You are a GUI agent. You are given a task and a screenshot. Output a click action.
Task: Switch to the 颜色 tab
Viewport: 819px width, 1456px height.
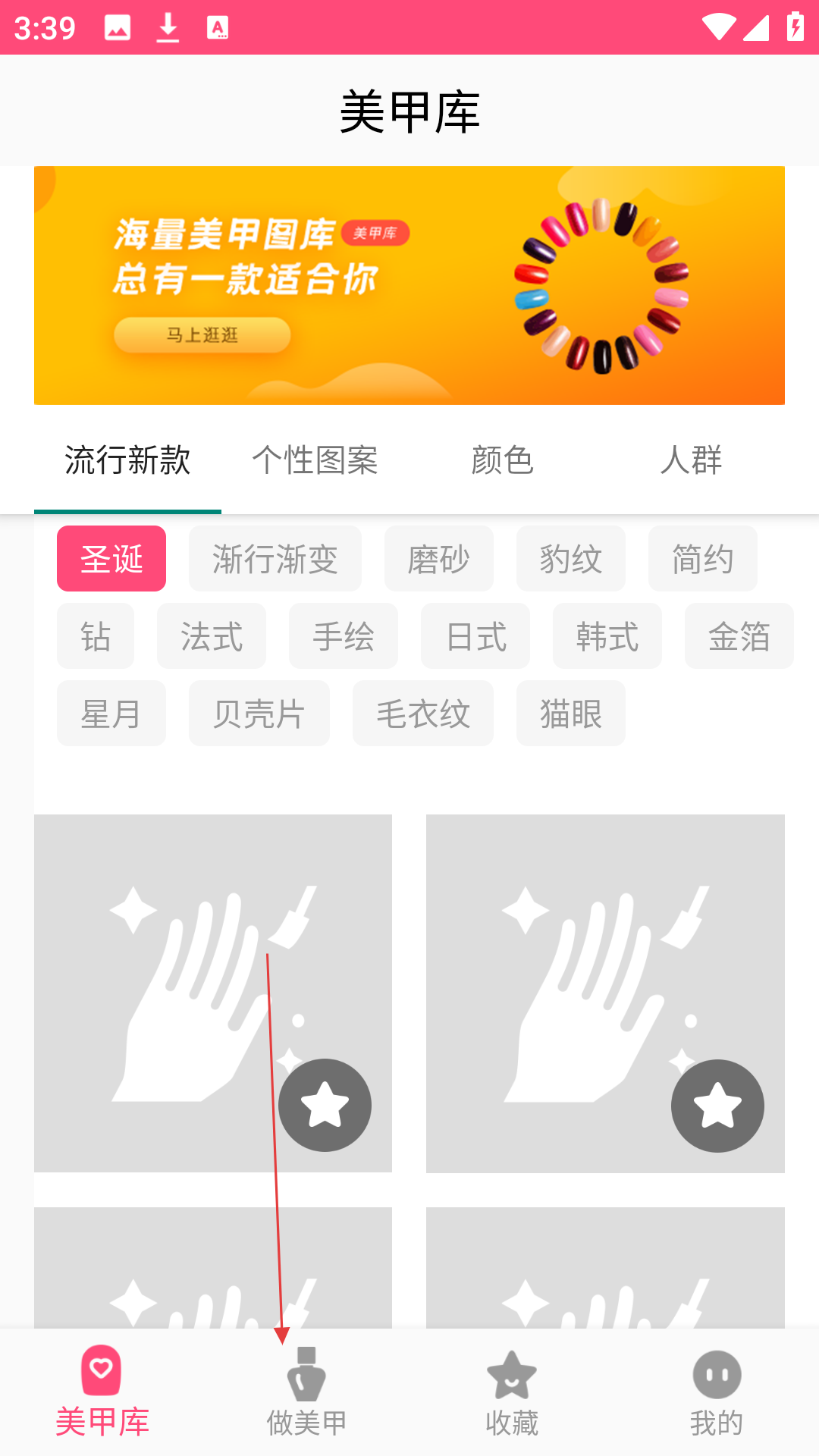tap(502, 460)
